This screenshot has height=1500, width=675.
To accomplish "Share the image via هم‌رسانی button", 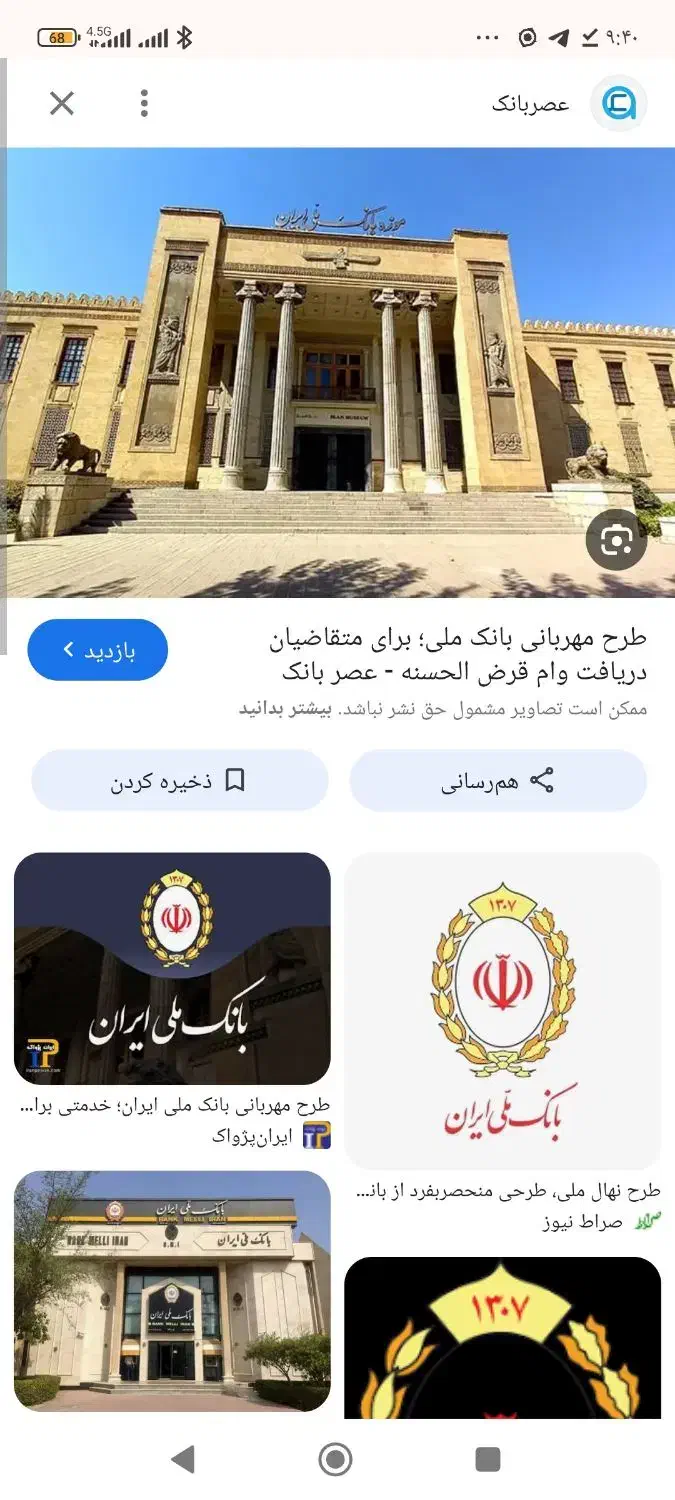I will pos(498,781).
